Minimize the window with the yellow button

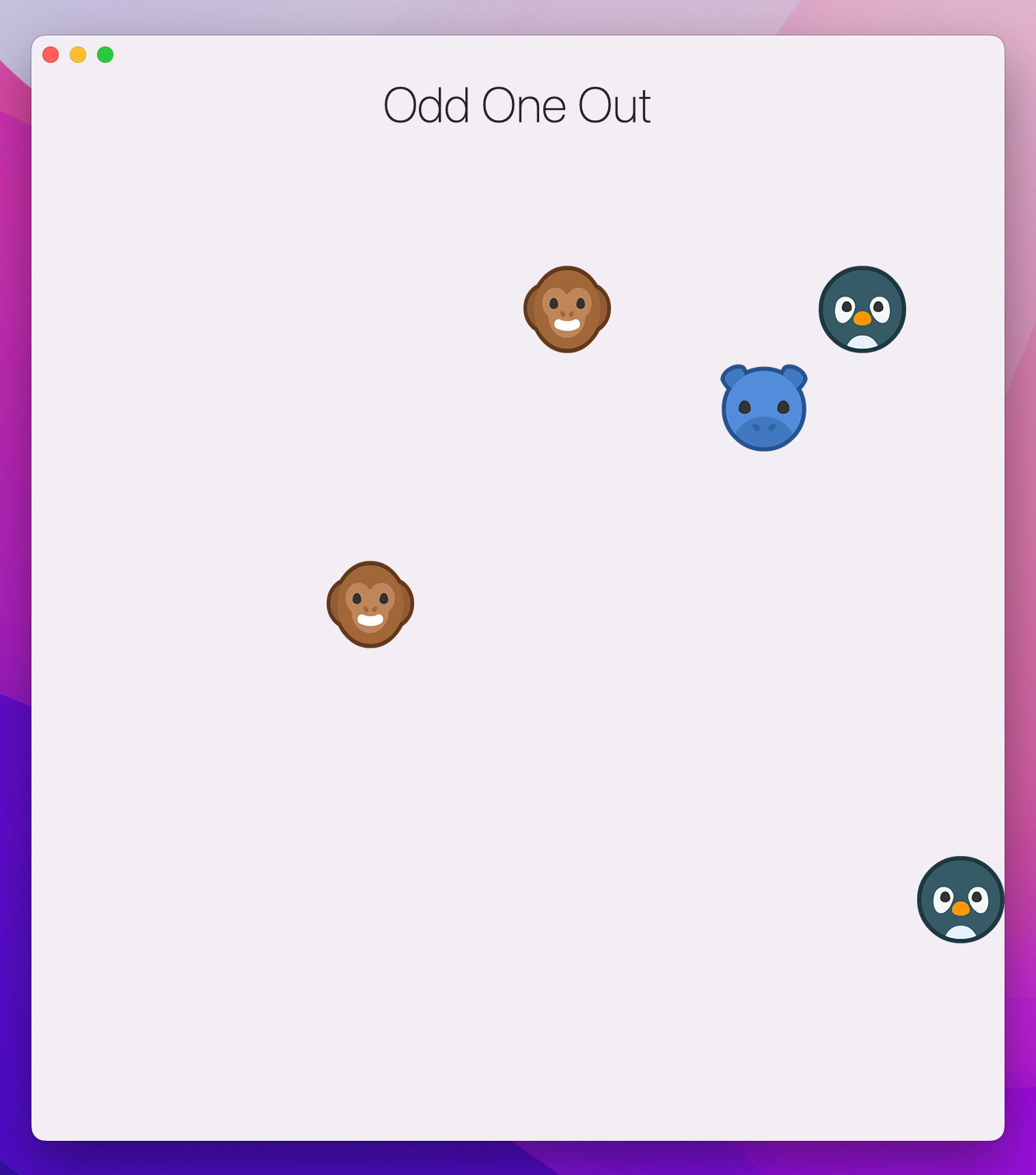pyautogui.click(x=78, y=55)
